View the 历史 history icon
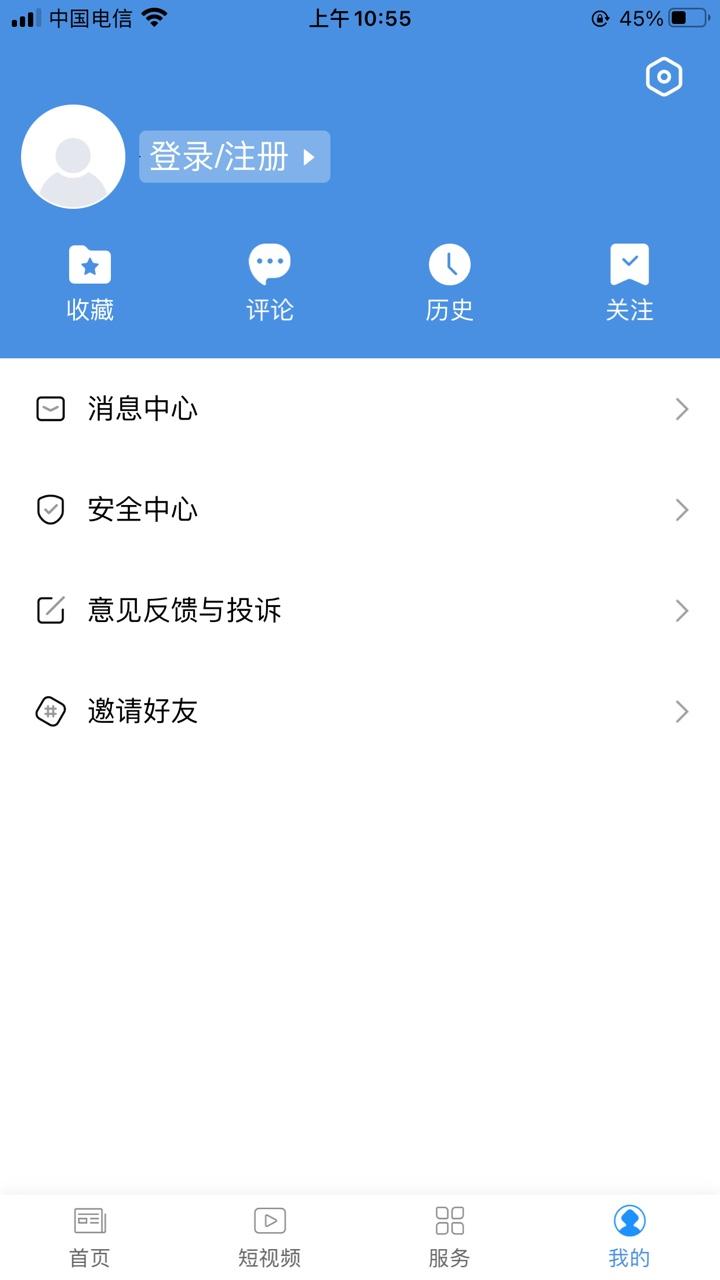This screenshot has height=1280, width=720. coord(449,264)
